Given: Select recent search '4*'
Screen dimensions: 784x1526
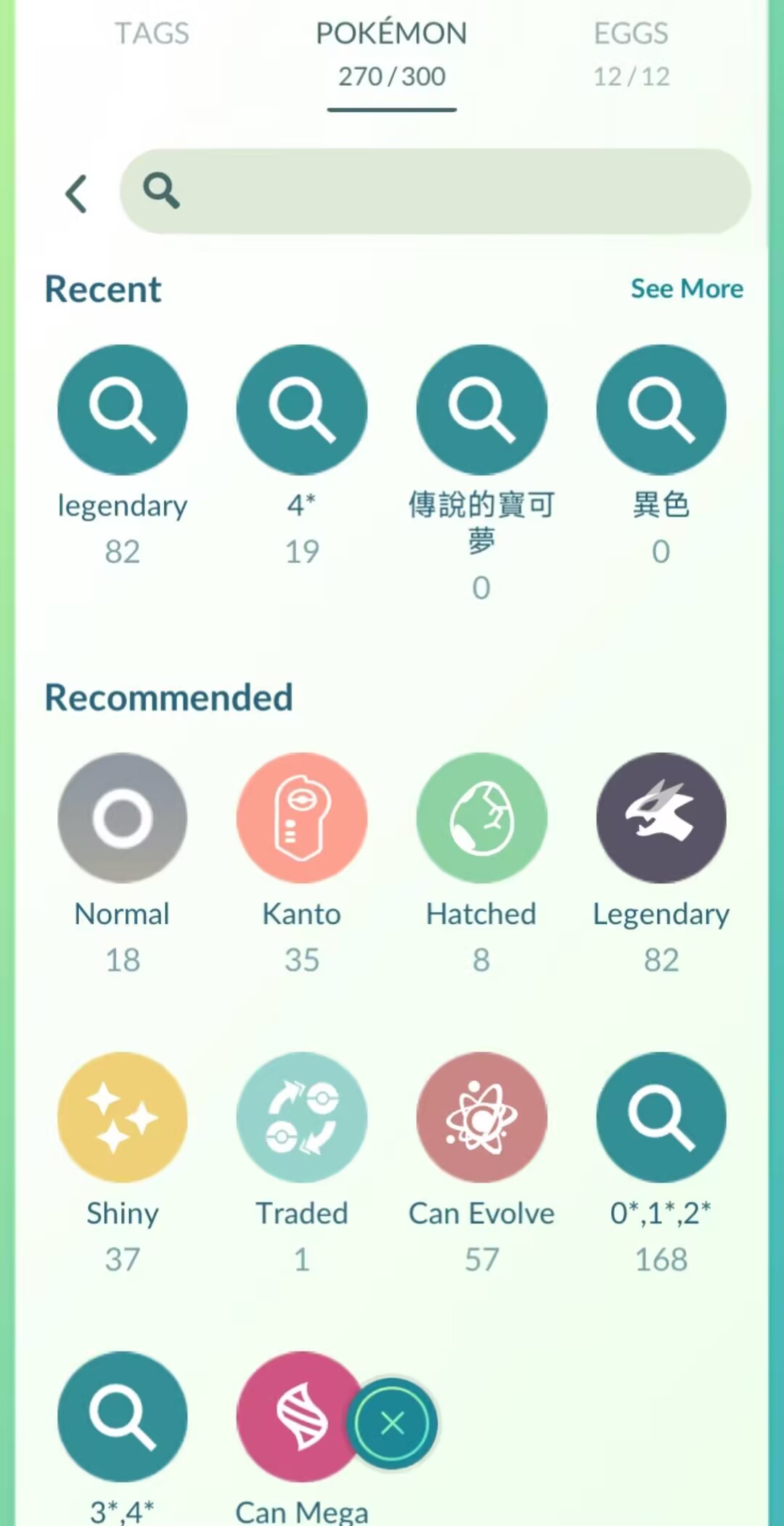Looking at the screenshot, I should (x=301, y=410).
